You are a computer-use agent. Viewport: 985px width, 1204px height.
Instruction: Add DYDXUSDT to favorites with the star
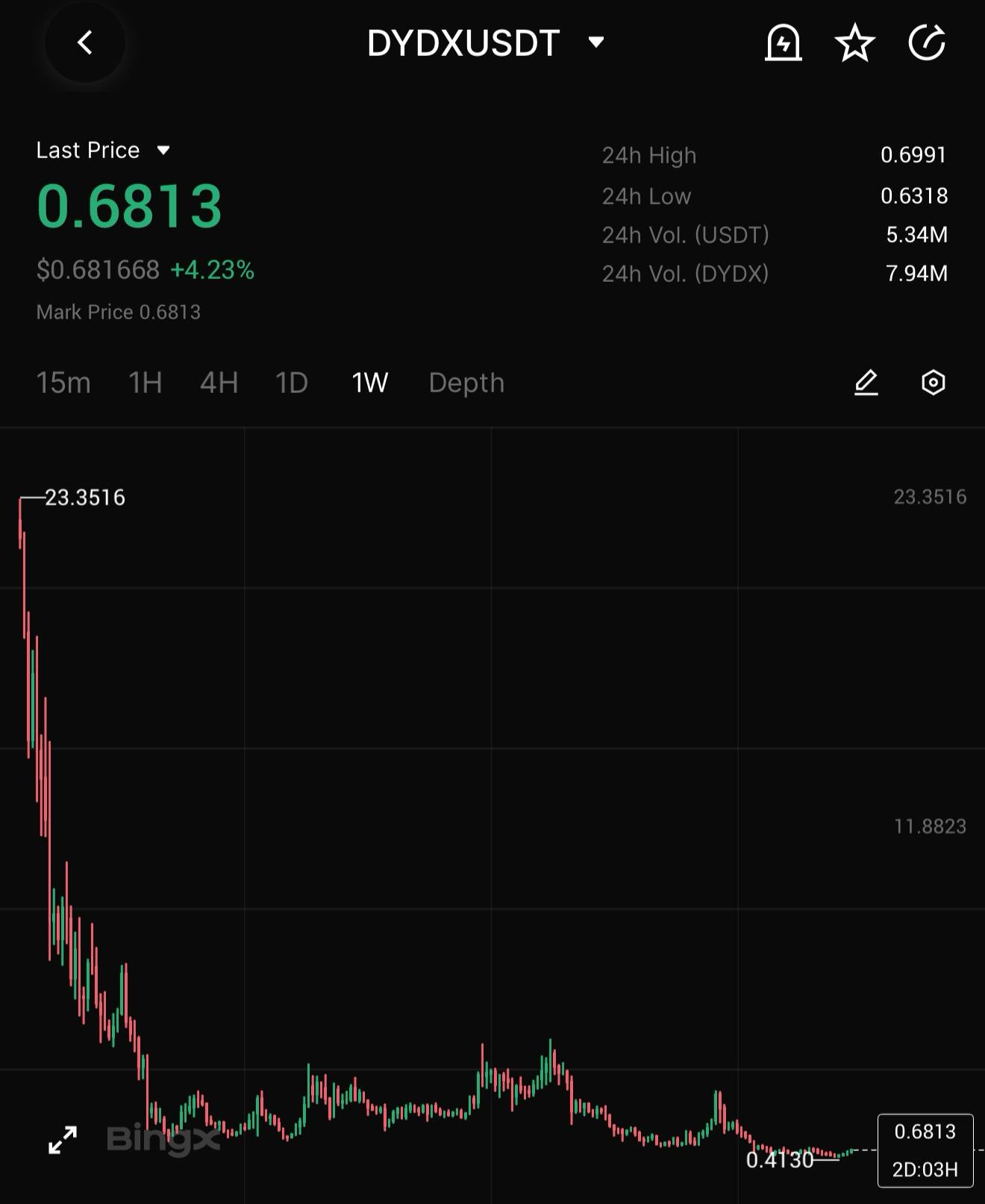pos(854,43)
